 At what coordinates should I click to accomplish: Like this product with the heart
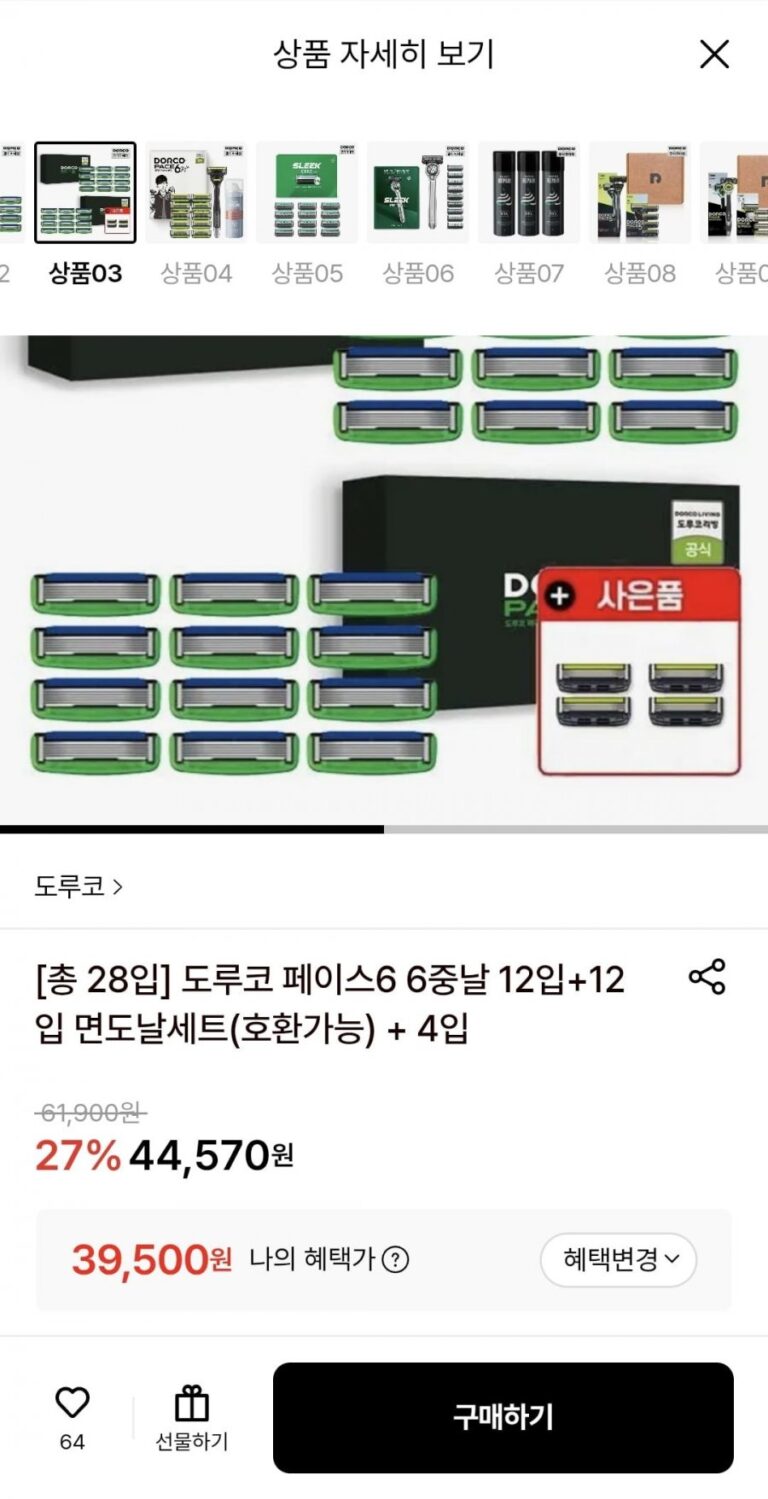(x=72, y=1405)
